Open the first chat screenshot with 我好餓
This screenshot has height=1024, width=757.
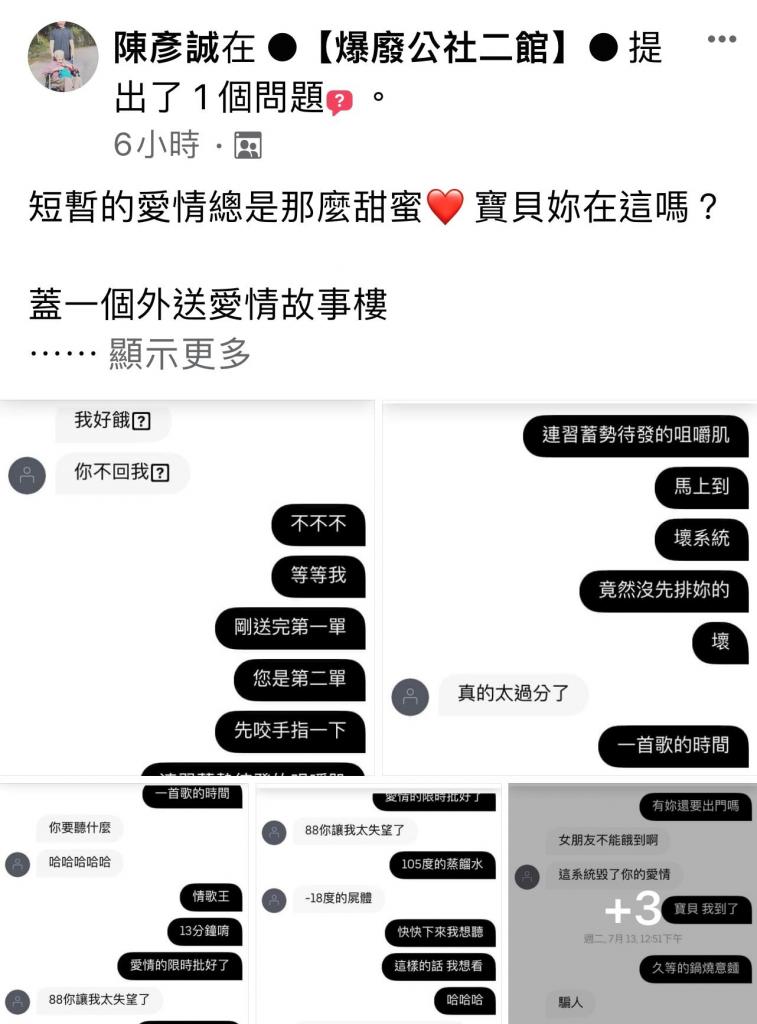(187, 588)
